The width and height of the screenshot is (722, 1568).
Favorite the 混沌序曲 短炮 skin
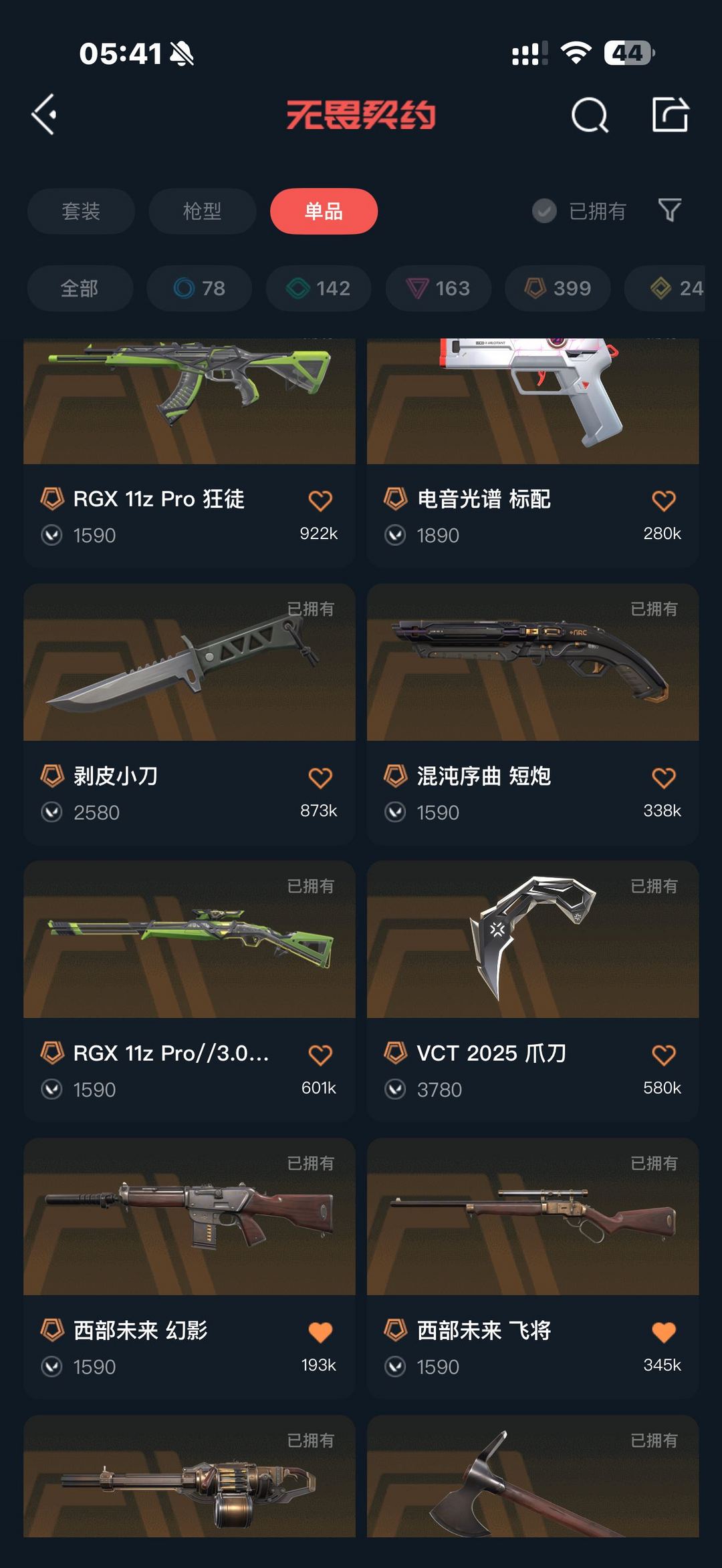663,778
